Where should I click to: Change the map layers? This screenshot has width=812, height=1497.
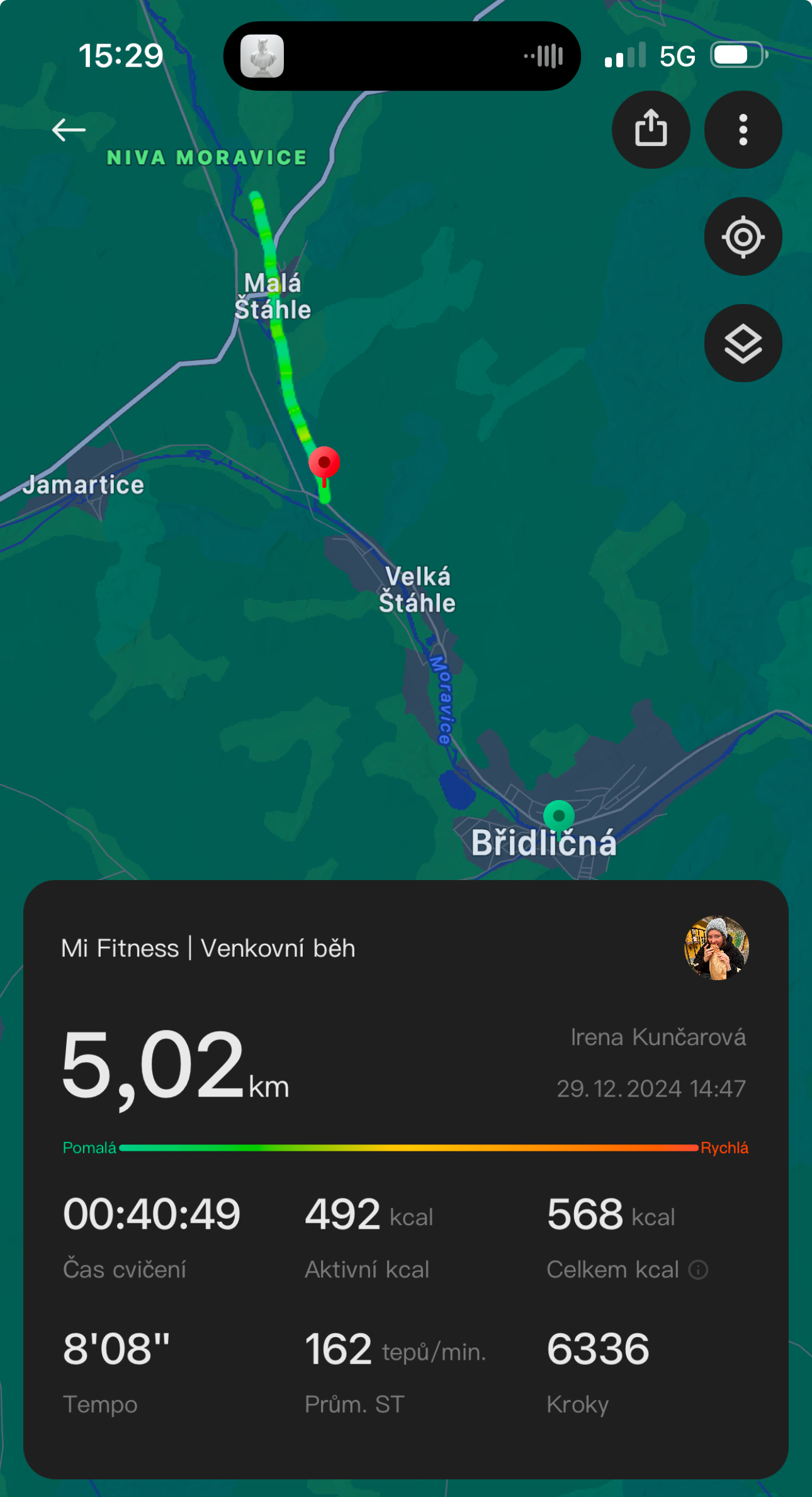tap(743, 344)
